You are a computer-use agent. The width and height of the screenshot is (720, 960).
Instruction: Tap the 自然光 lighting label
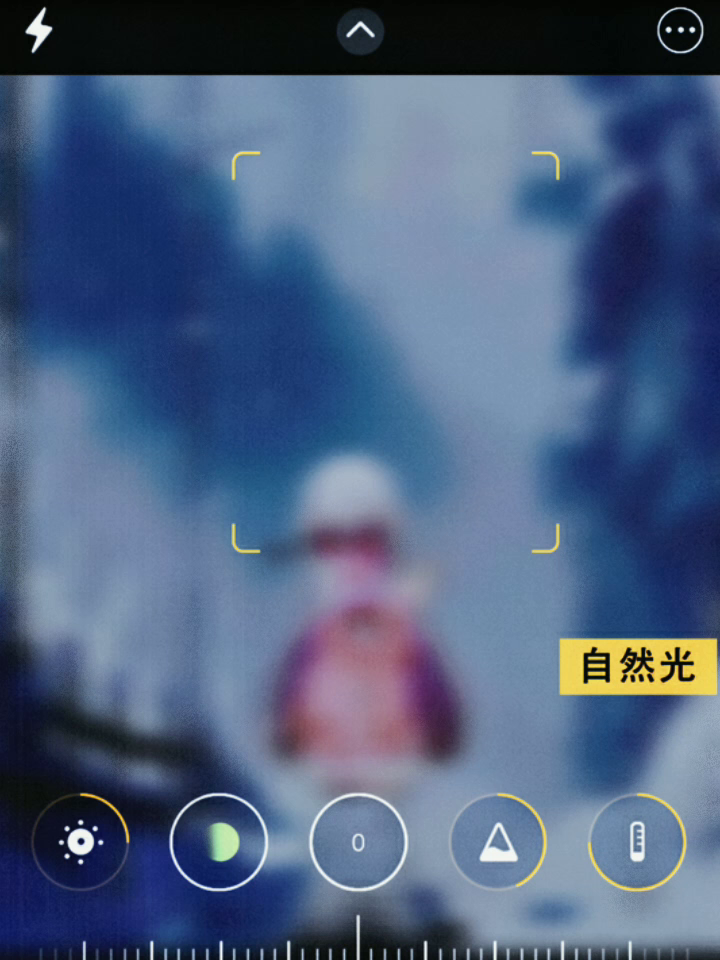tap(638, 667)
